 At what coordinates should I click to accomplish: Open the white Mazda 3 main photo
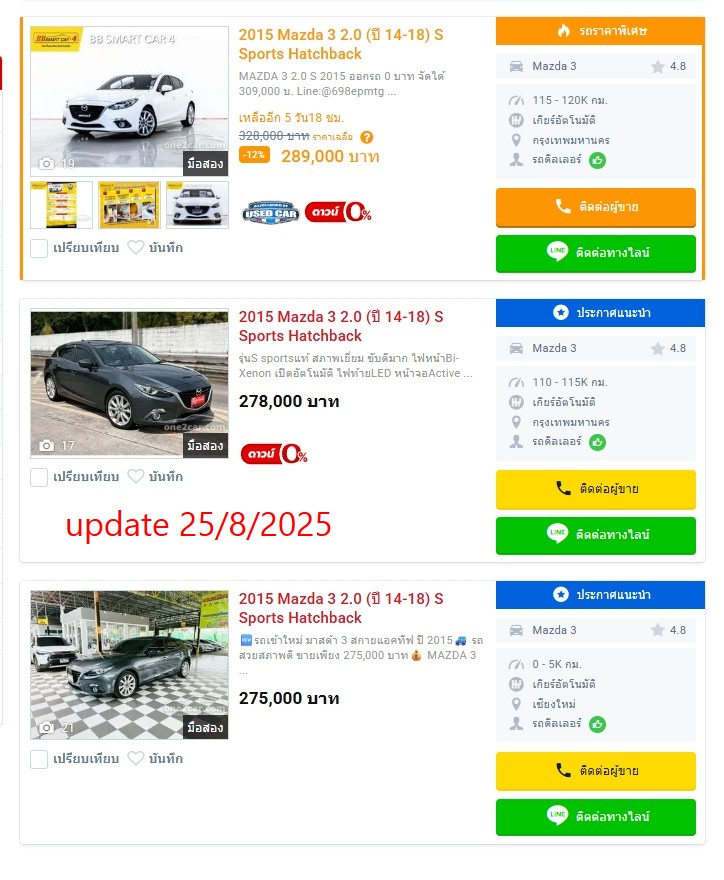129,100
